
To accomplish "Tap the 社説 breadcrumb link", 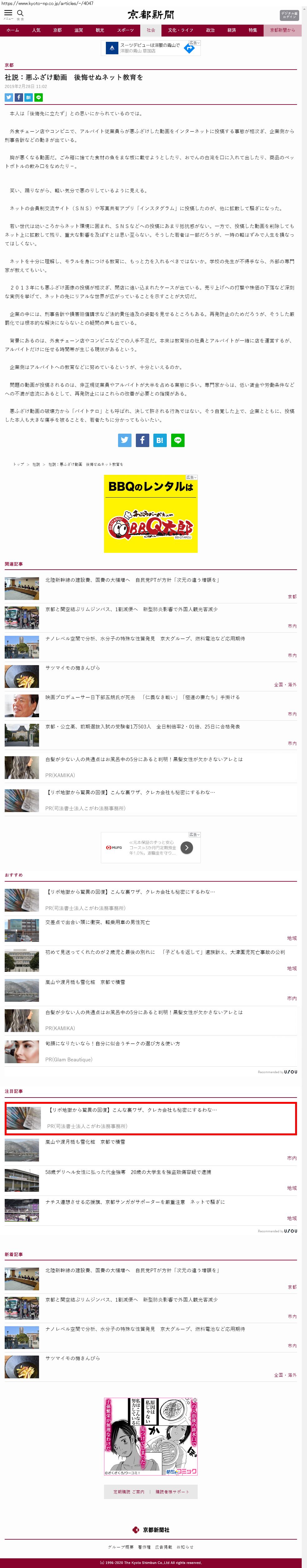I will (36, 465).
